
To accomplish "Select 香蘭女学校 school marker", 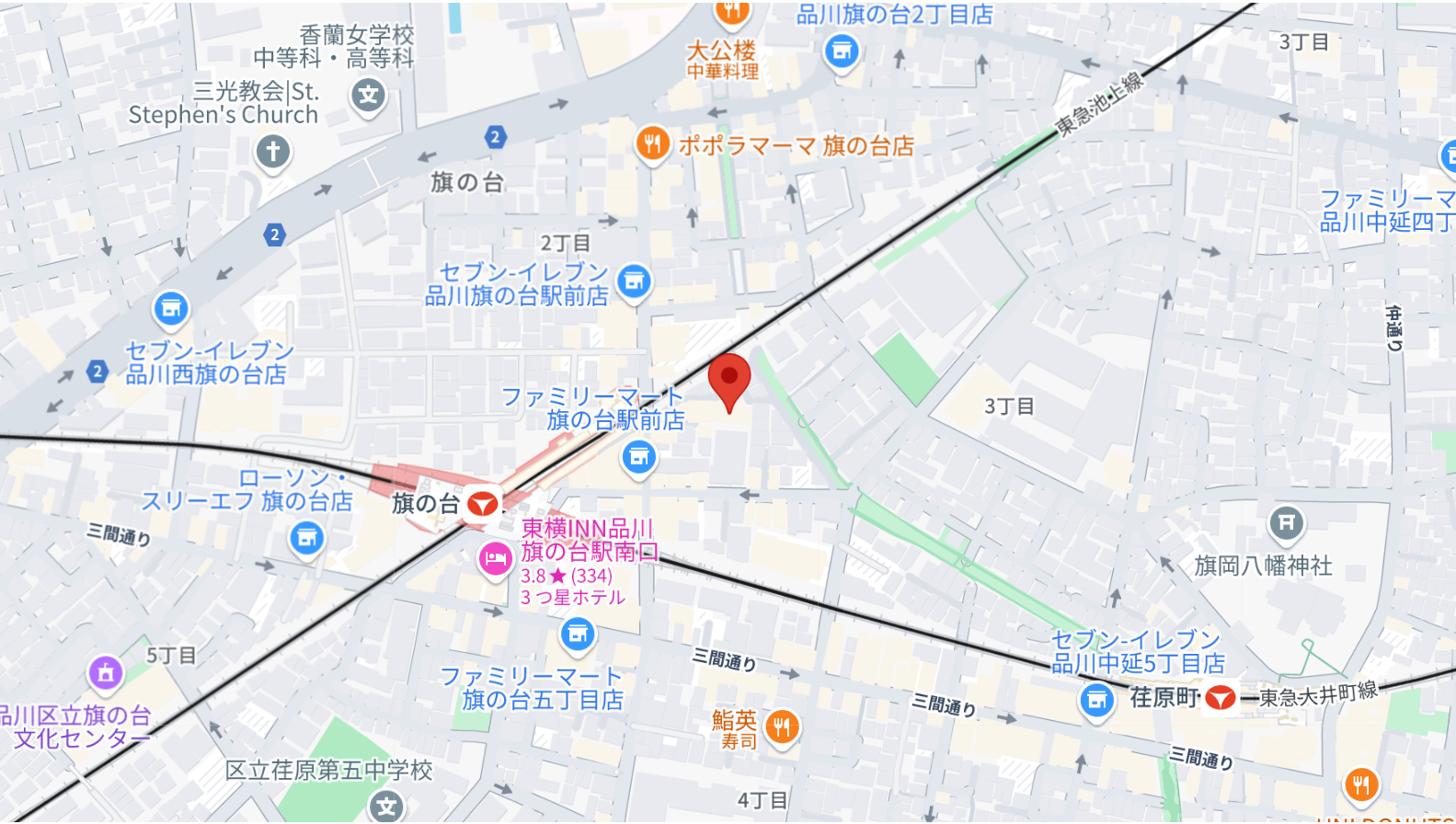I will tap(368, 94).
